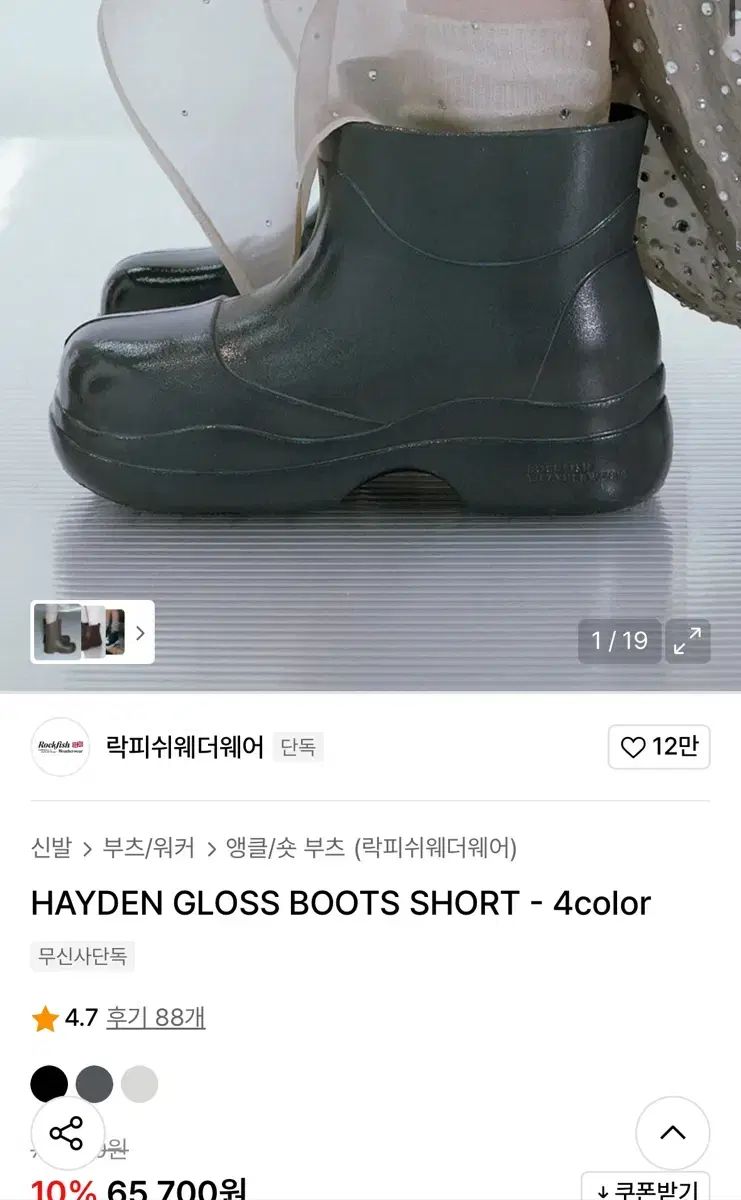741x1200 pixels.
Task: Select the black color swatch
Action: [x=49, y=1084]
